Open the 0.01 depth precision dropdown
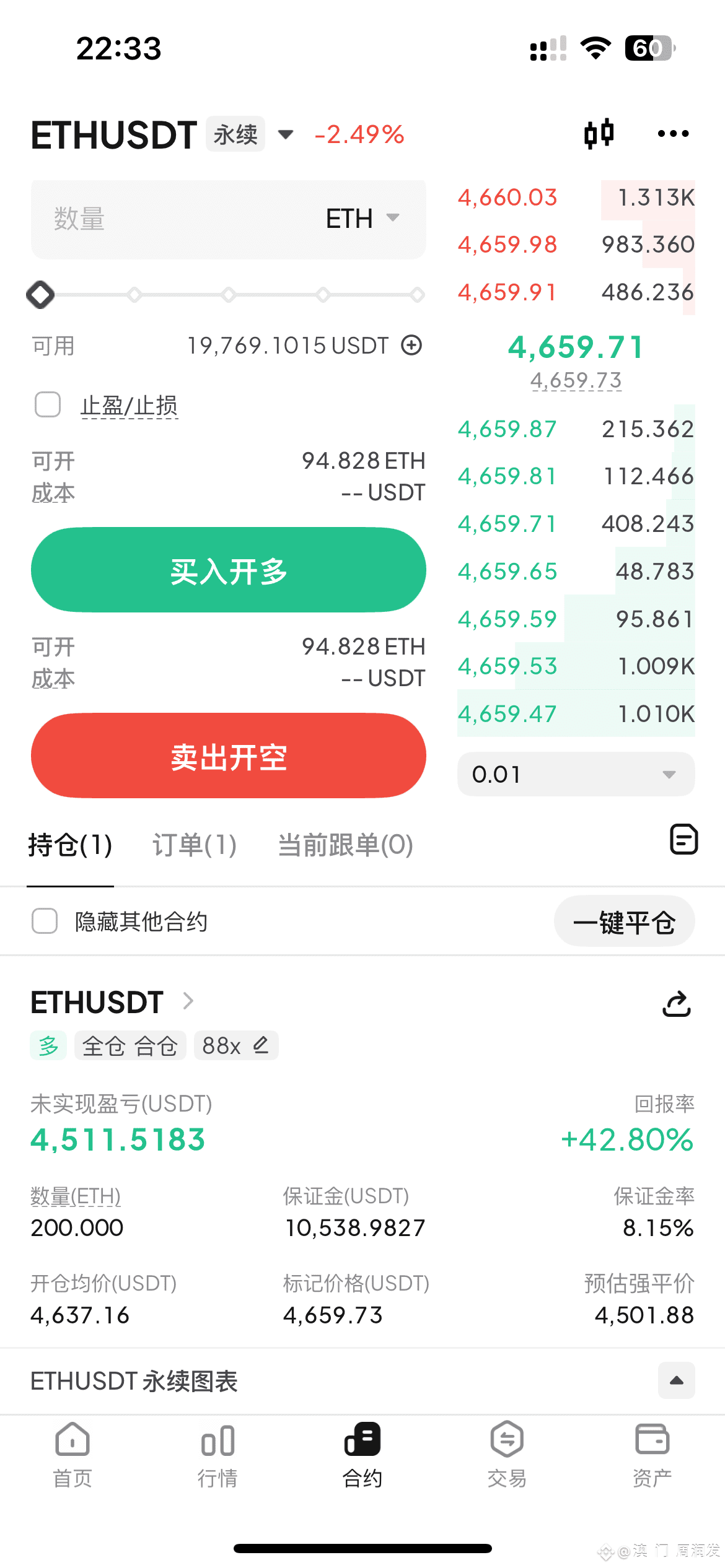Viewport: 725px width, 1568px height. click(x=576, y=774)
